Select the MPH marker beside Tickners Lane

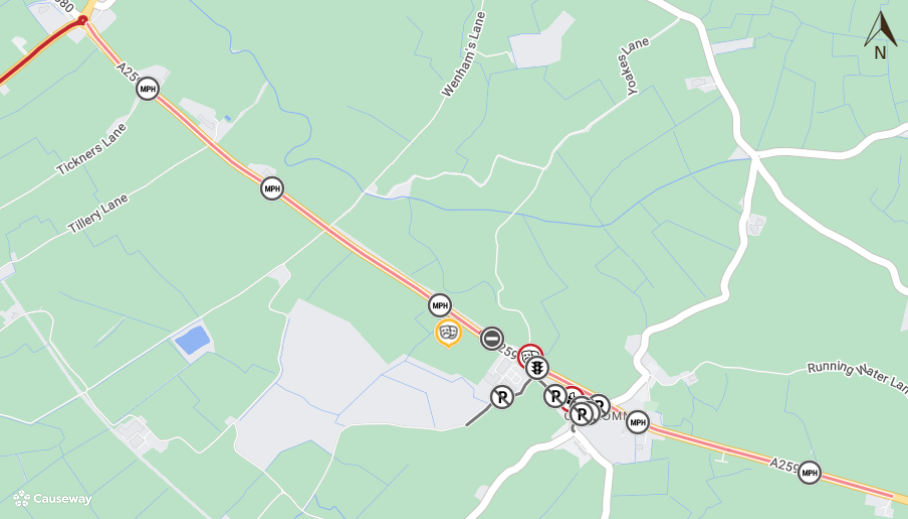pyautogui.click(x=148, y=89)
